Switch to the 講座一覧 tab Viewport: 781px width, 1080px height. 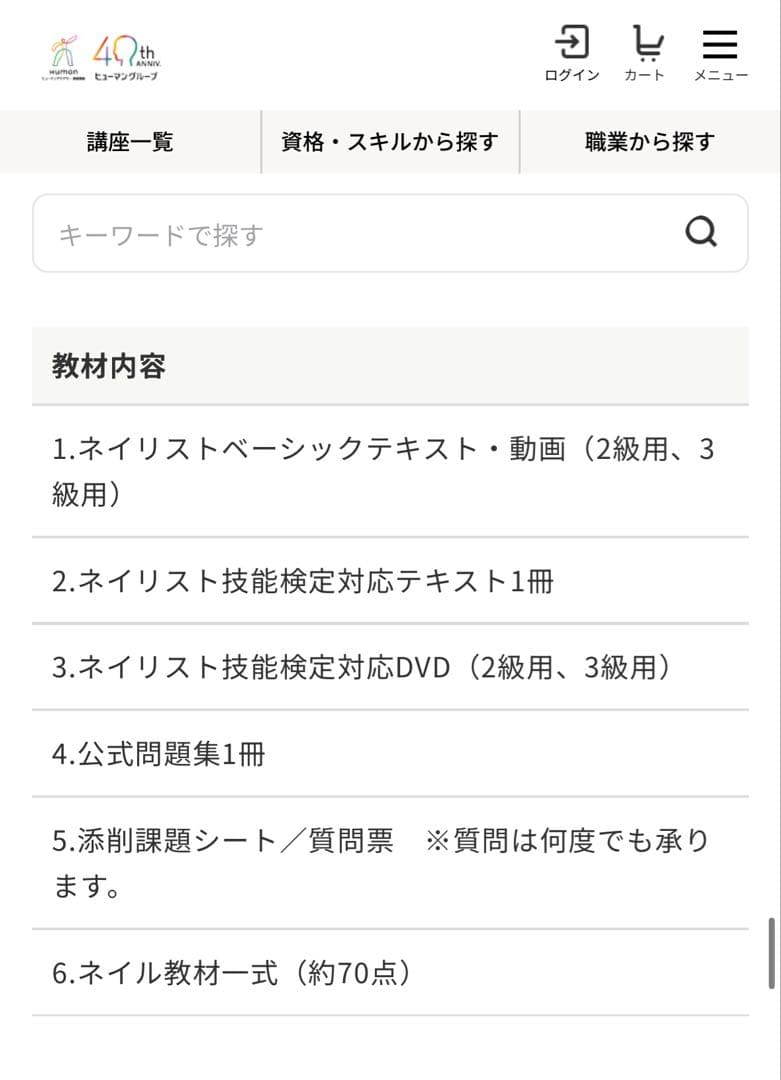point(129,142)
